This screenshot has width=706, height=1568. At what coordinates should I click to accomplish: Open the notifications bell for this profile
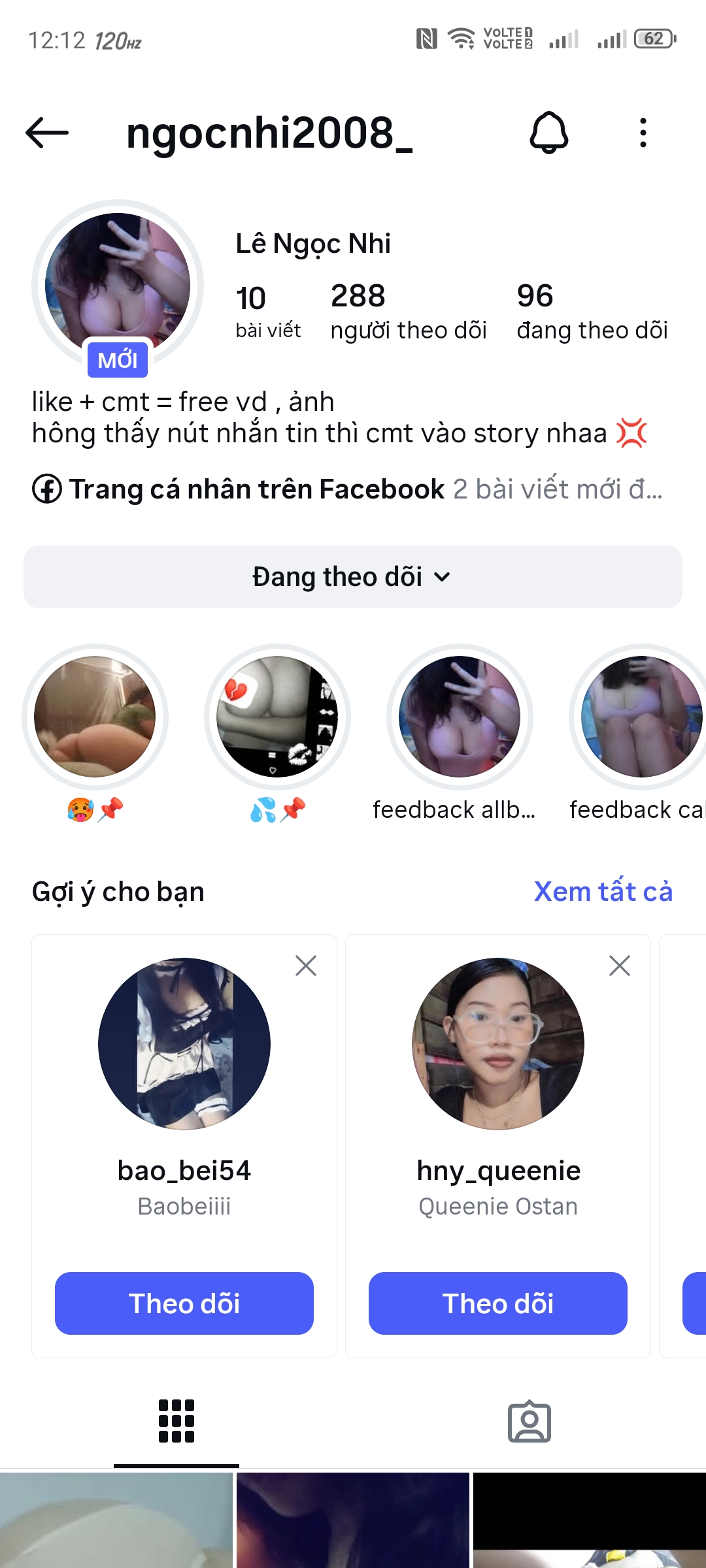tap(548, 133)
